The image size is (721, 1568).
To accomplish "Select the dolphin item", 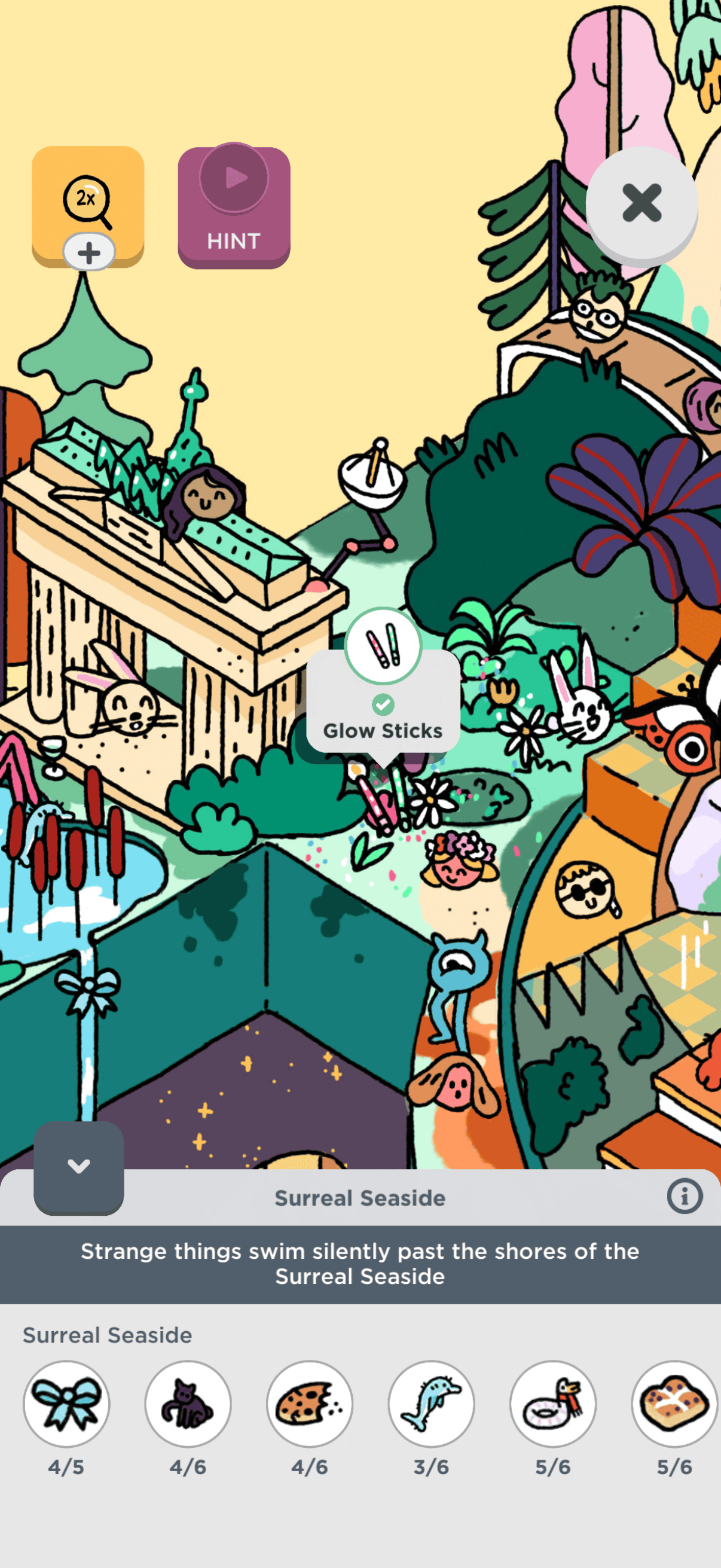I will pos(432,1403).
